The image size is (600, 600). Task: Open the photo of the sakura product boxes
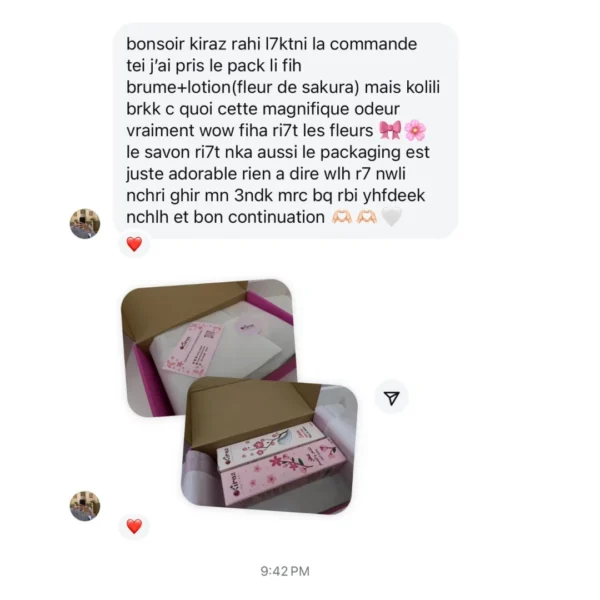[273, 449]
